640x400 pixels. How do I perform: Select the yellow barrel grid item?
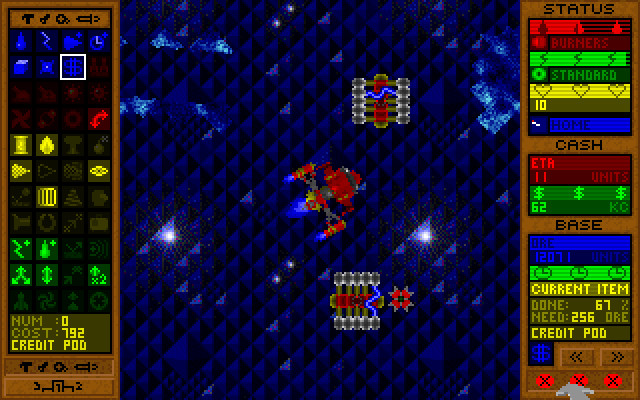click(46, 197)
